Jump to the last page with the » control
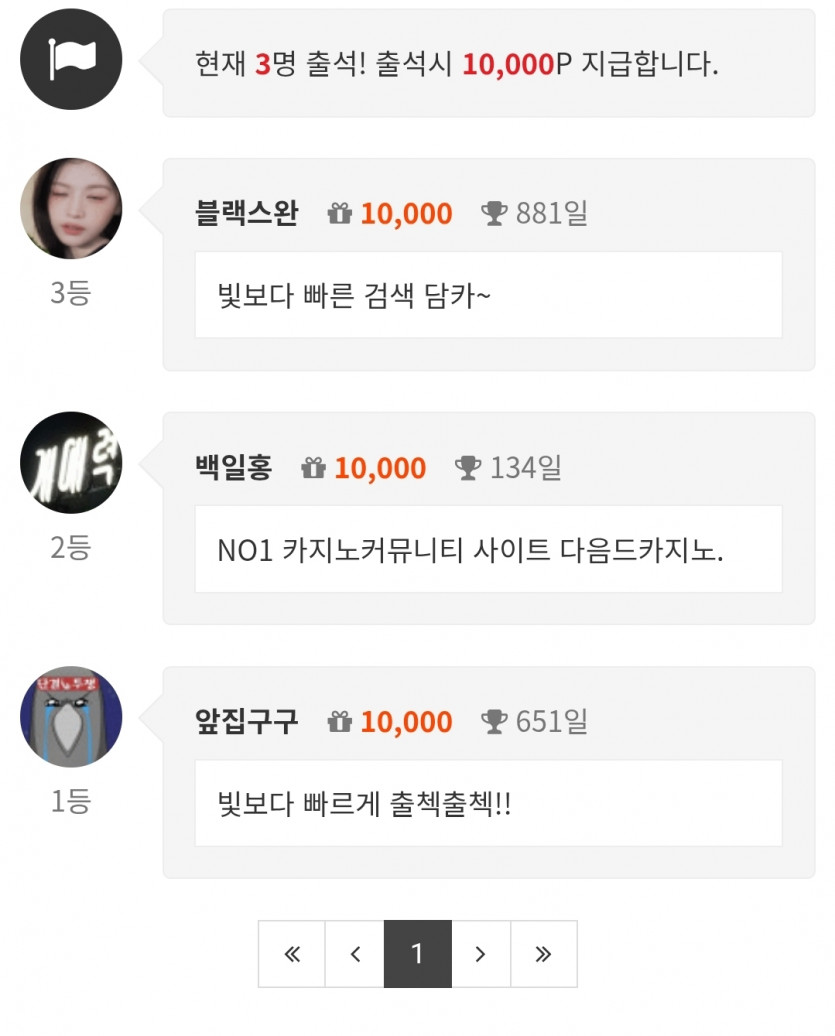835x1036 pixels. coord(544,954)
